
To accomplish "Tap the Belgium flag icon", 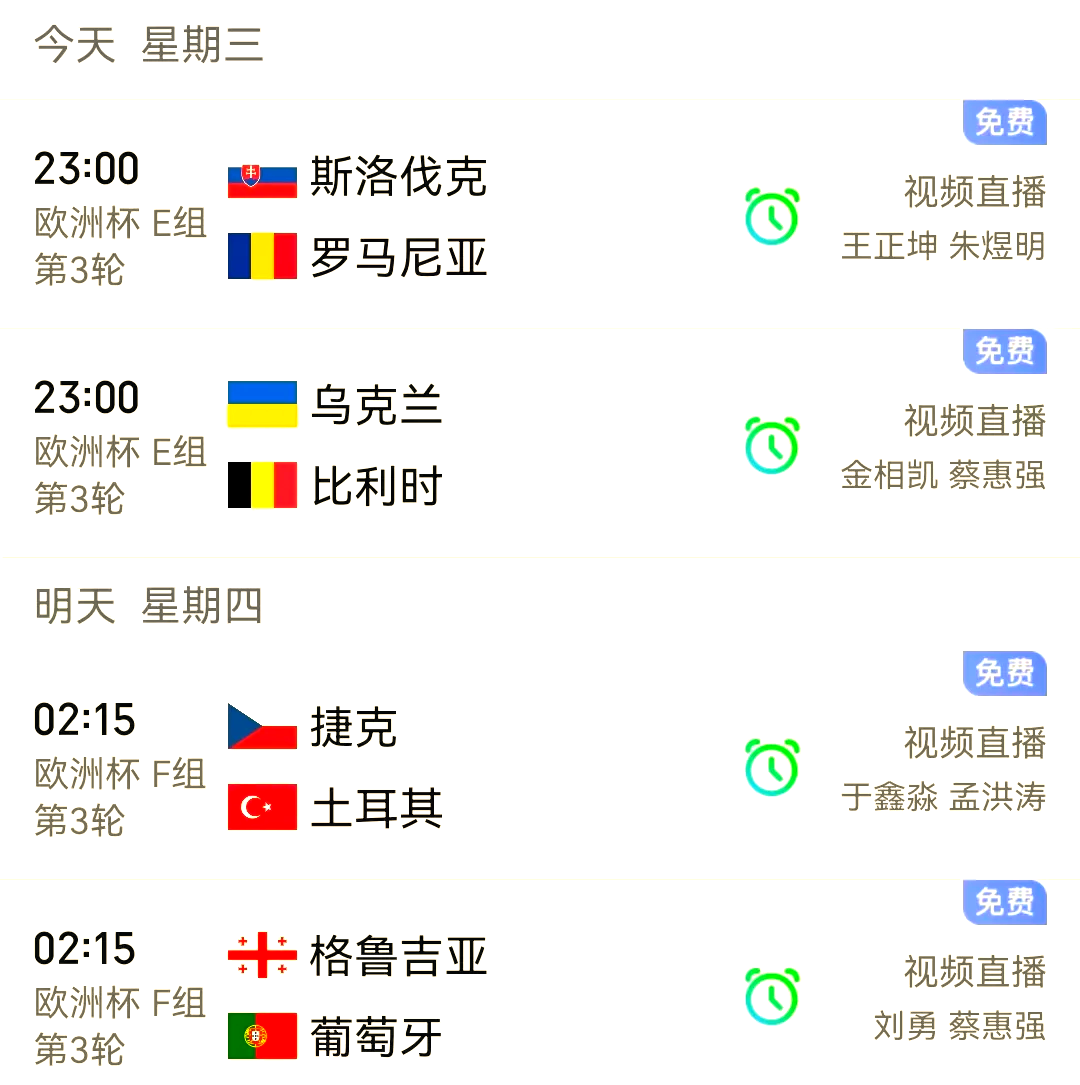I will tap(260, 485).
